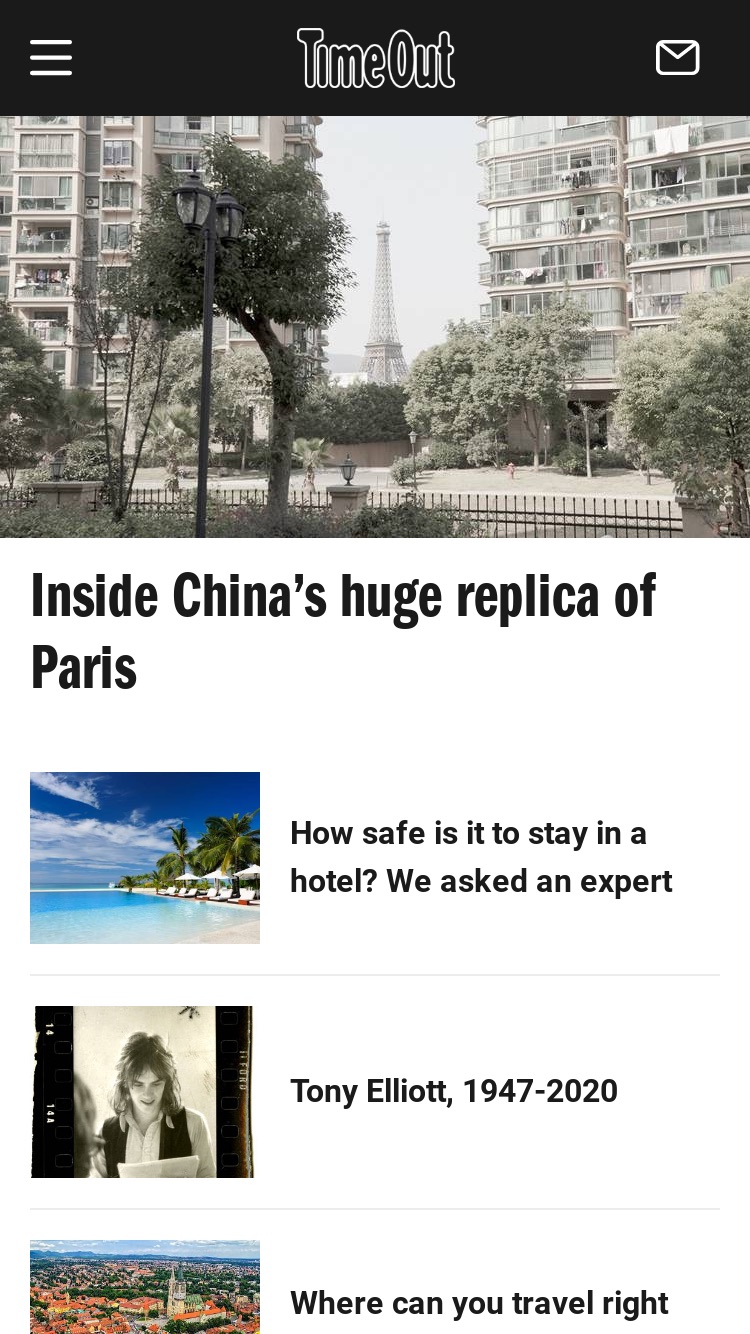The height and width of the screenshot is (1334, 750).
Task: Open the hamburger navigation menu
Action: click(51, 58)
